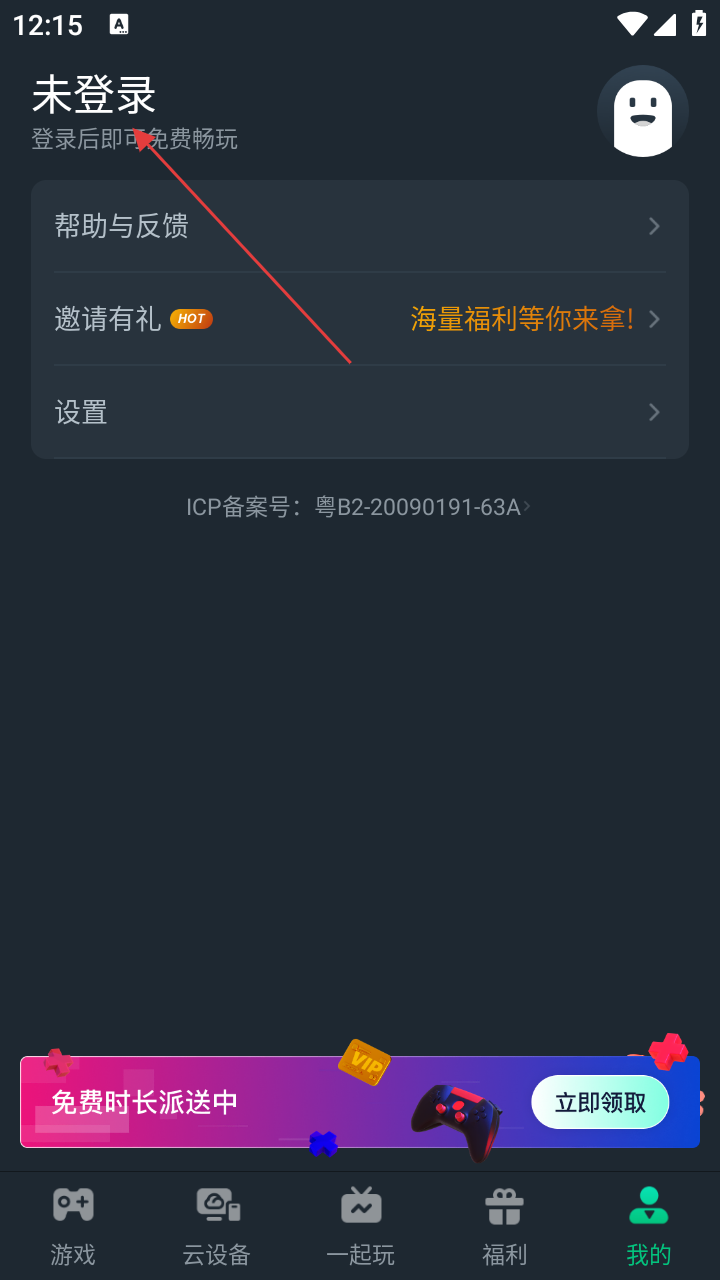The width and height of the screenshot is (720, 1280).
Task: Open the profile avatar icon
Action: 642,111
